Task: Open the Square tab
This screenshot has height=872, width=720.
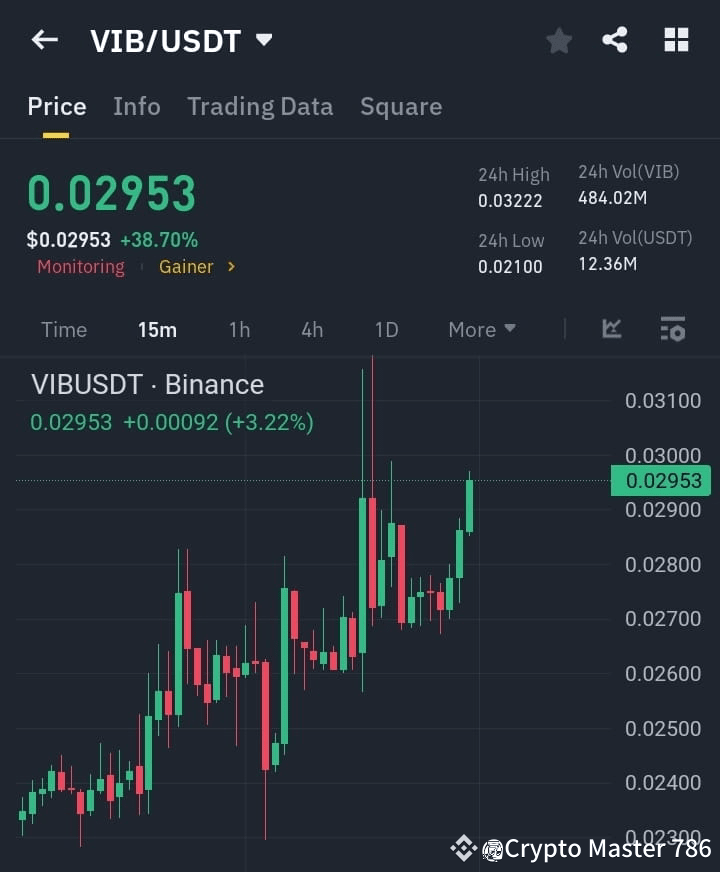Action: [x=401, y=106]
